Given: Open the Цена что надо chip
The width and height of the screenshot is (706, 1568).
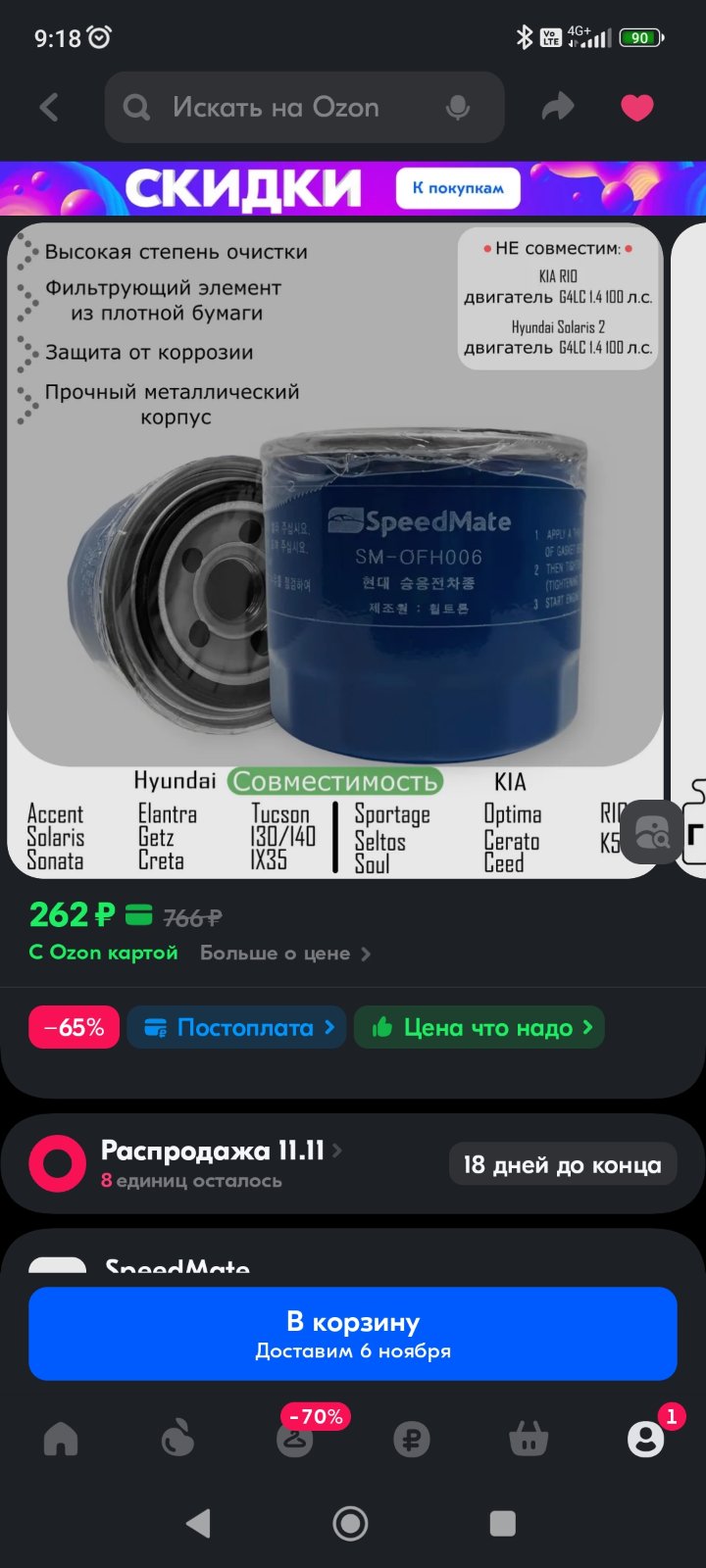Looking at the screenshot, I should point(479,1027).
